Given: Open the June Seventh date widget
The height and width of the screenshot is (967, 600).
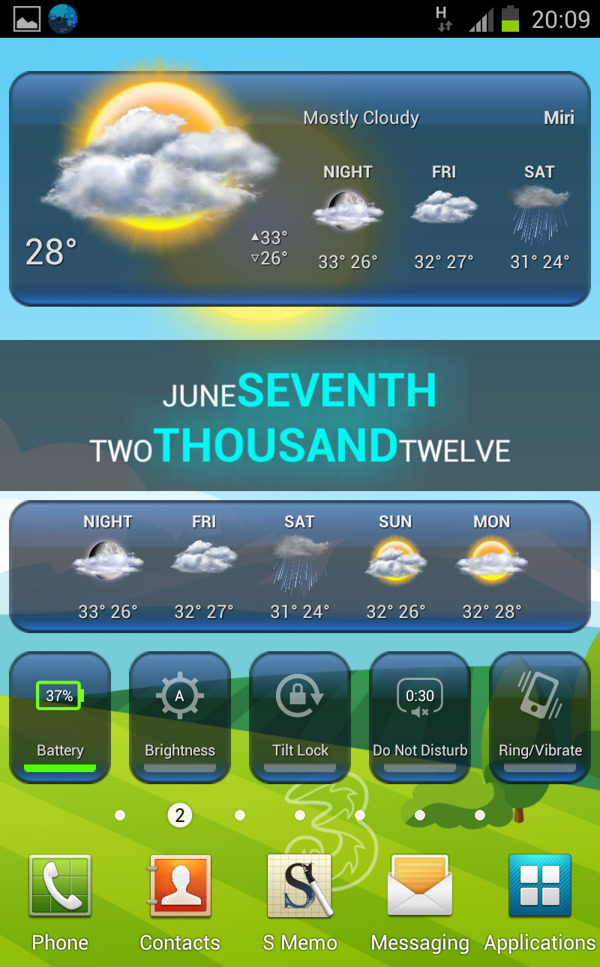Looking at the screenshot, I should (300, 418).
